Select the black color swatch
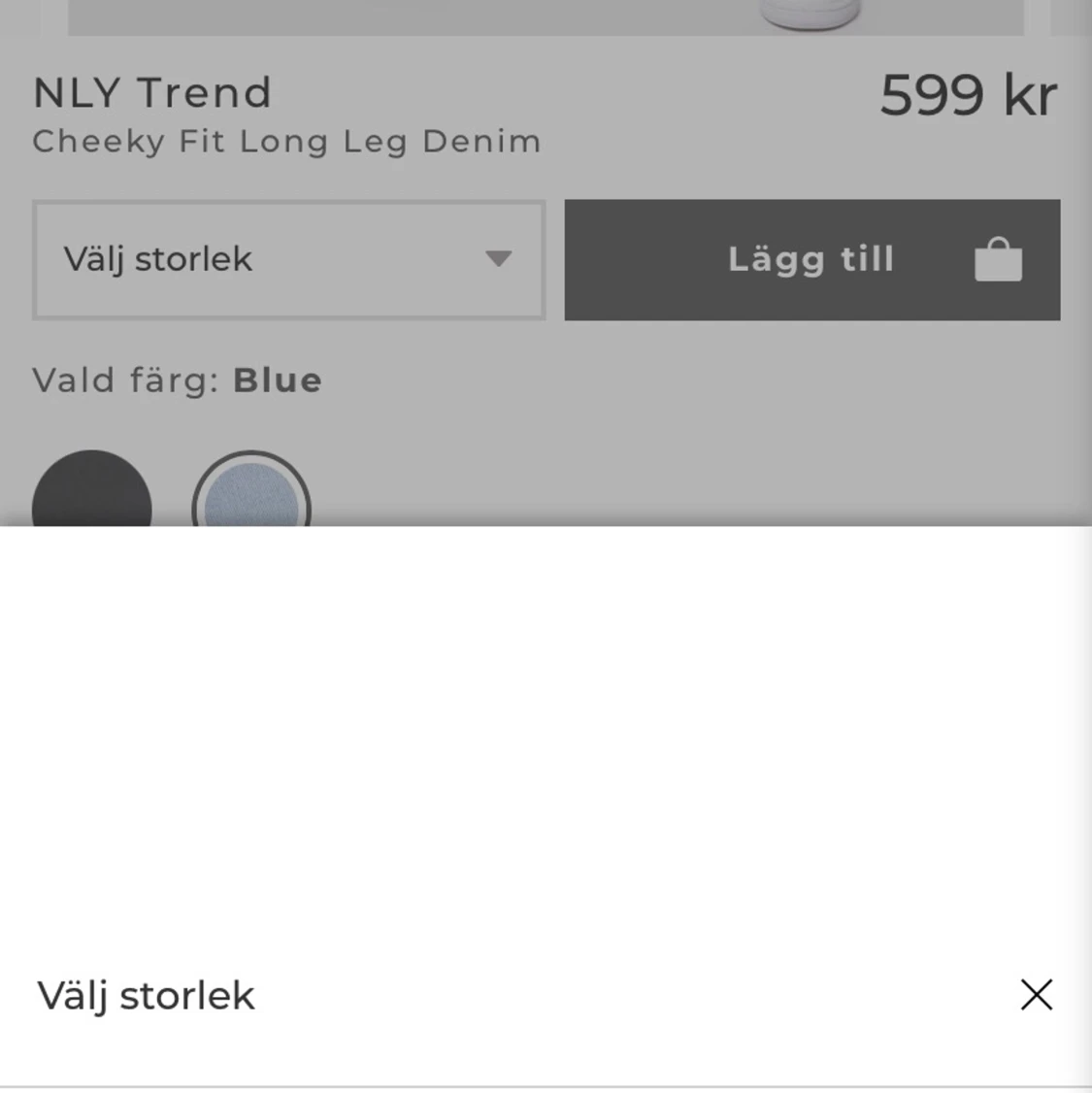 [92, 492]
